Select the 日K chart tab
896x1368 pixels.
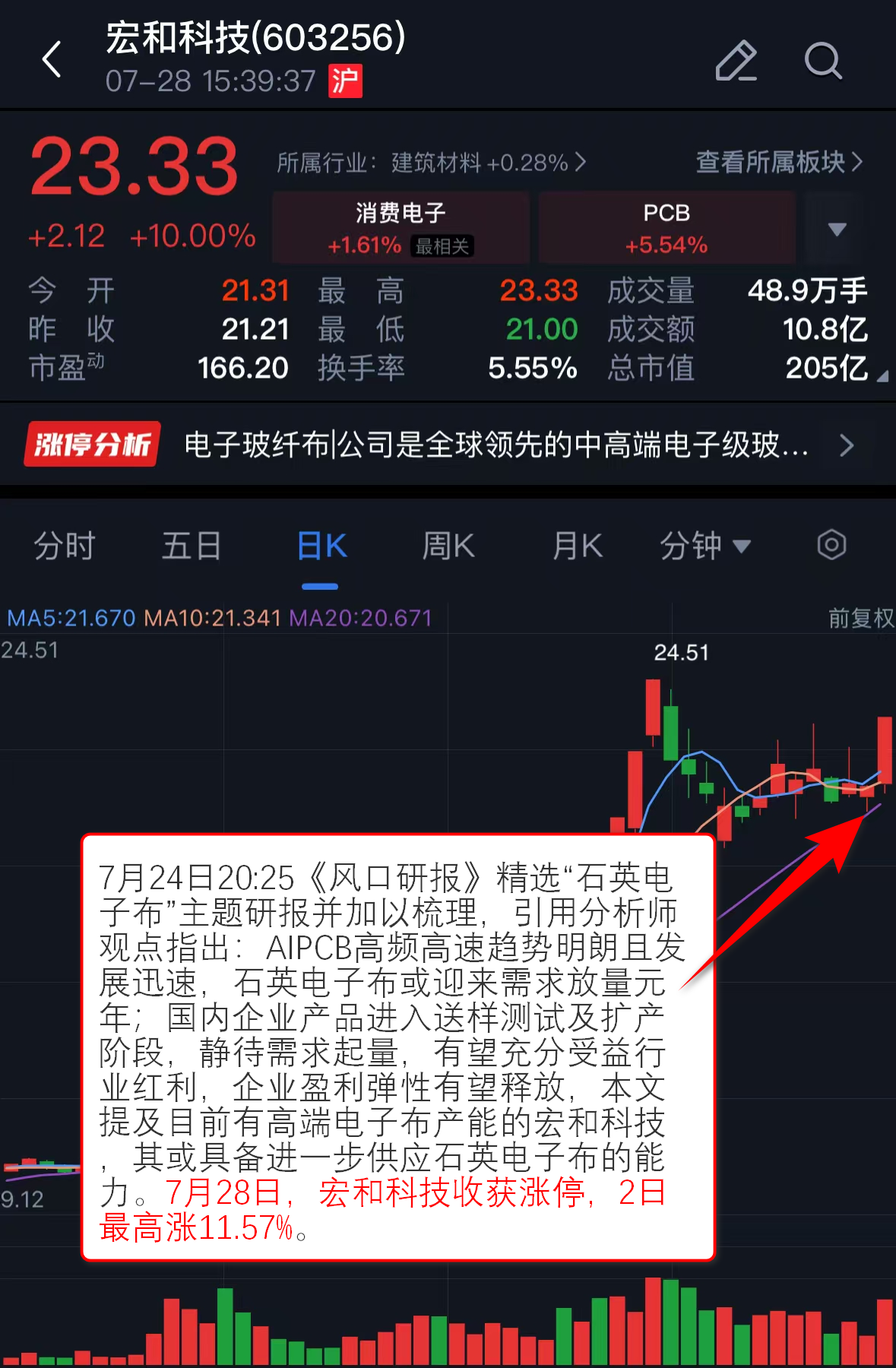(x=321, y=546)
